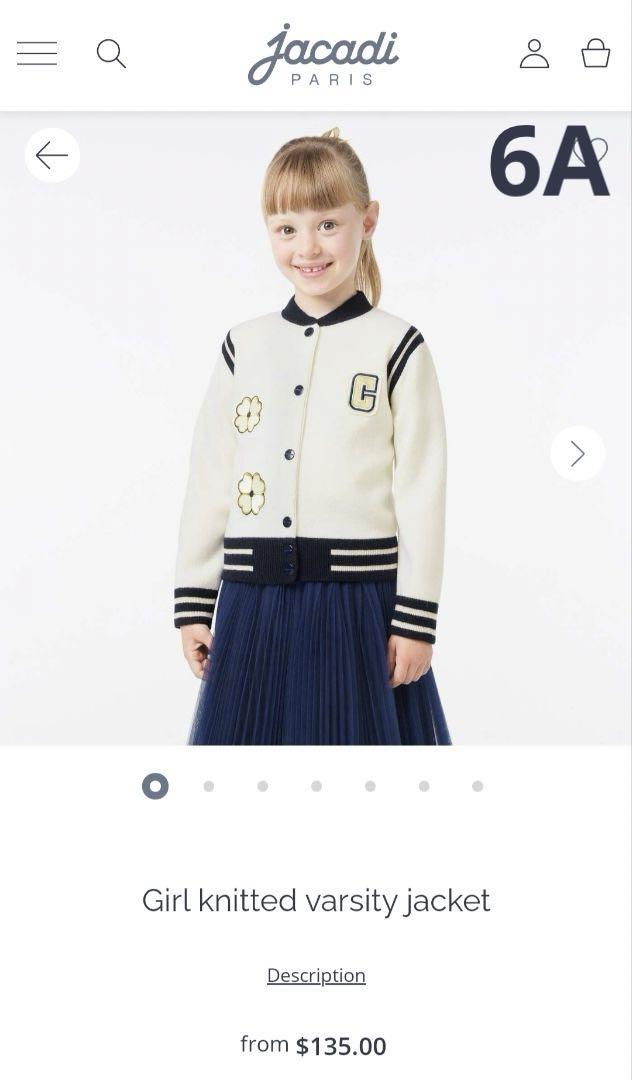Show the next jacket photo

pyautogui.click(x=577, y=454)
